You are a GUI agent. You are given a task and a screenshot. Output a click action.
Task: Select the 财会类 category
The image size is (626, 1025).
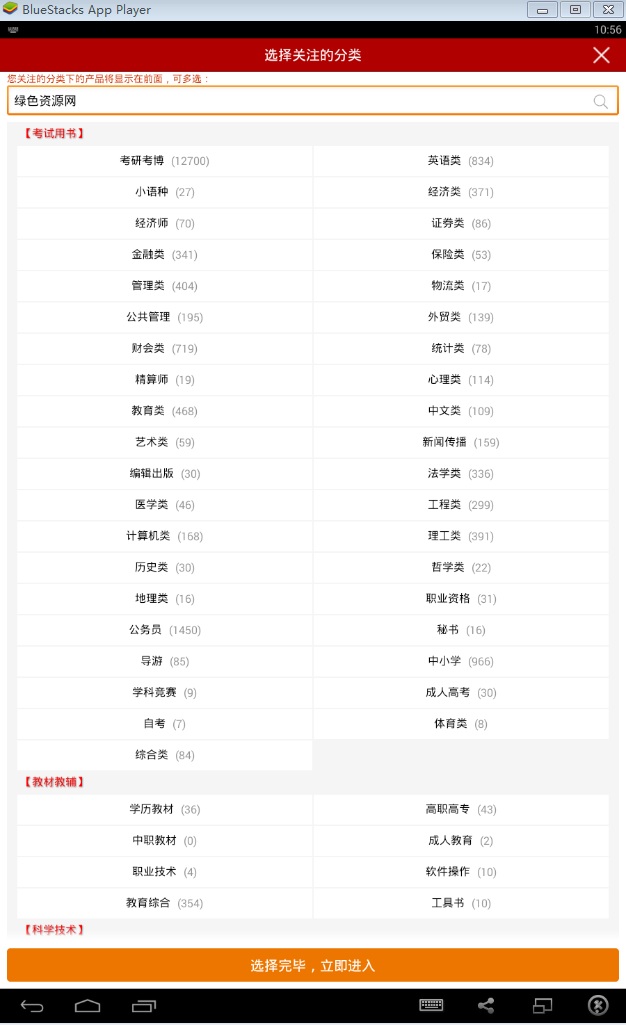[x=164, y=349]
